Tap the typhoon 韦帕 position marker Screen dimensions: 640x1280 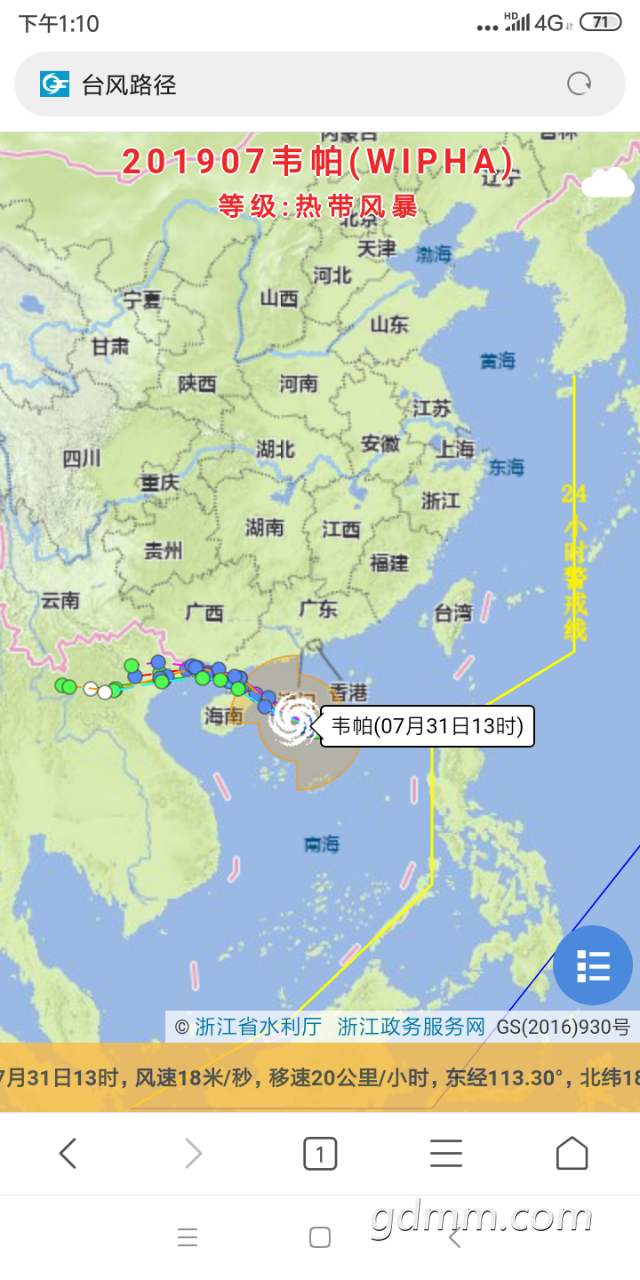click(293, 716)
